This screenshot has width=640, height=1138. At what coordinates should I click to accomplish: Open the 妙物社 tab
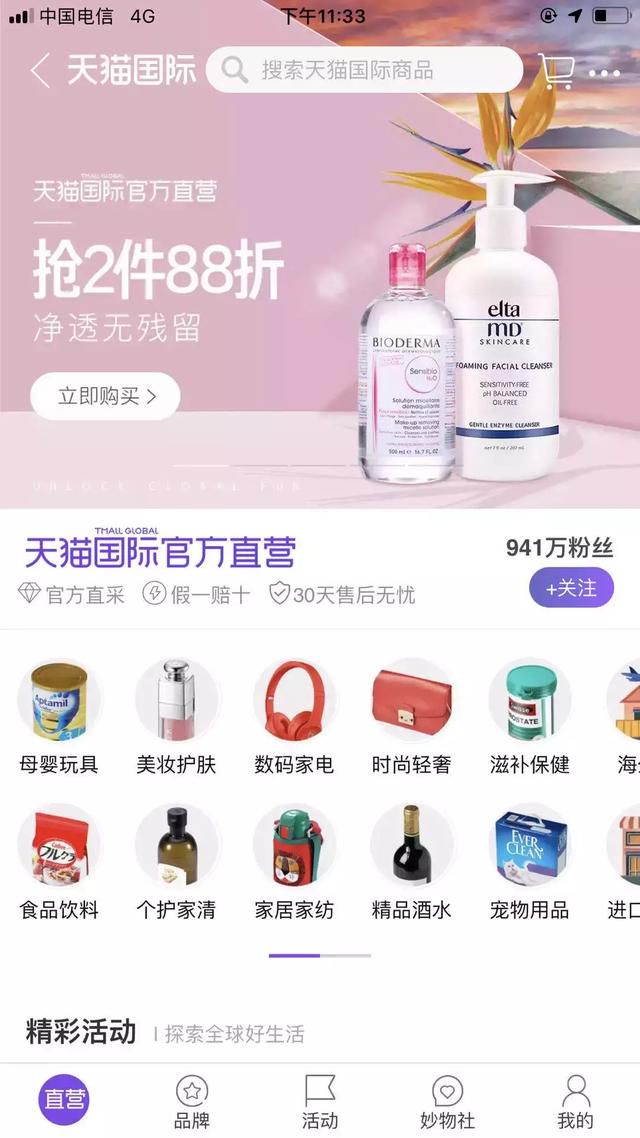click(x=448, y=1102)
